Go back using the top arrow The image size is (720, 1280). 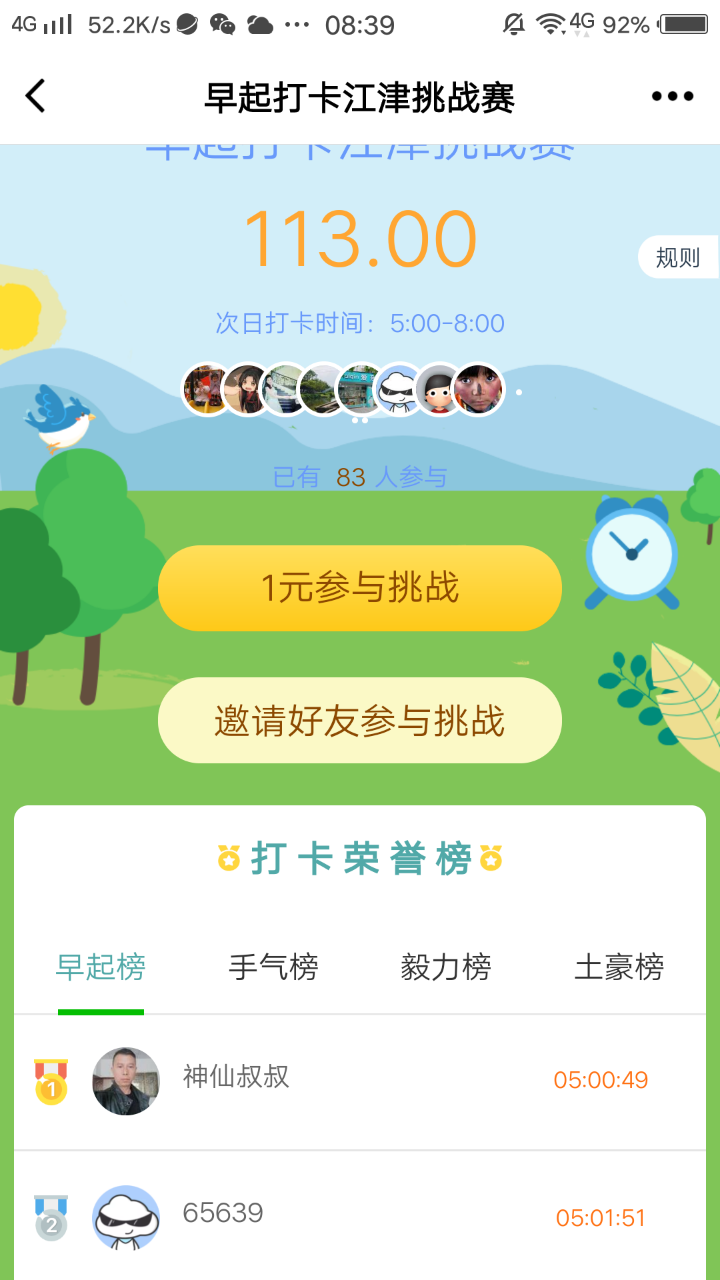[36, 97]
